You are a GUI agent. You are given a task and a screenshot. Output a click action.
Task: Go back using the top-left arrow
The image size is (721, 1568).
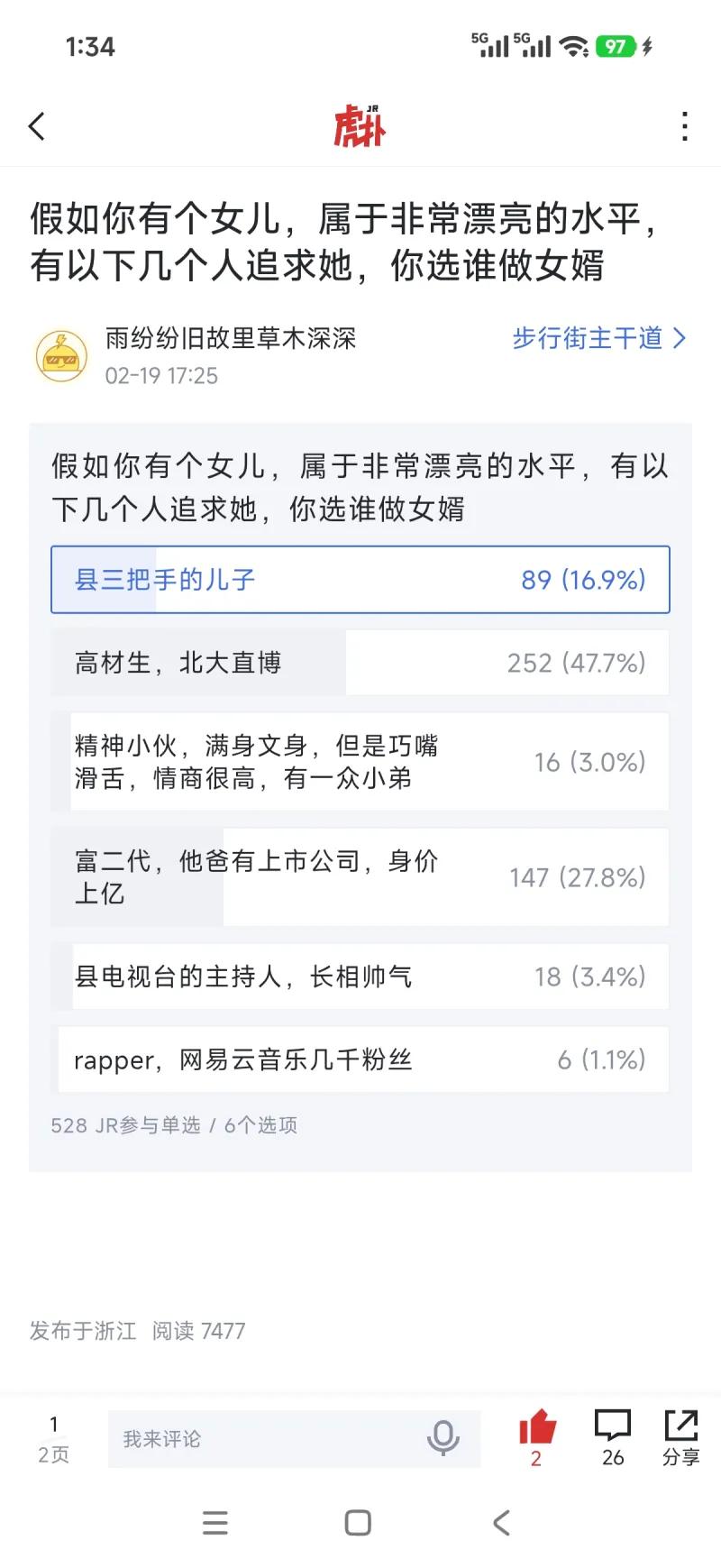pos(36,126)
